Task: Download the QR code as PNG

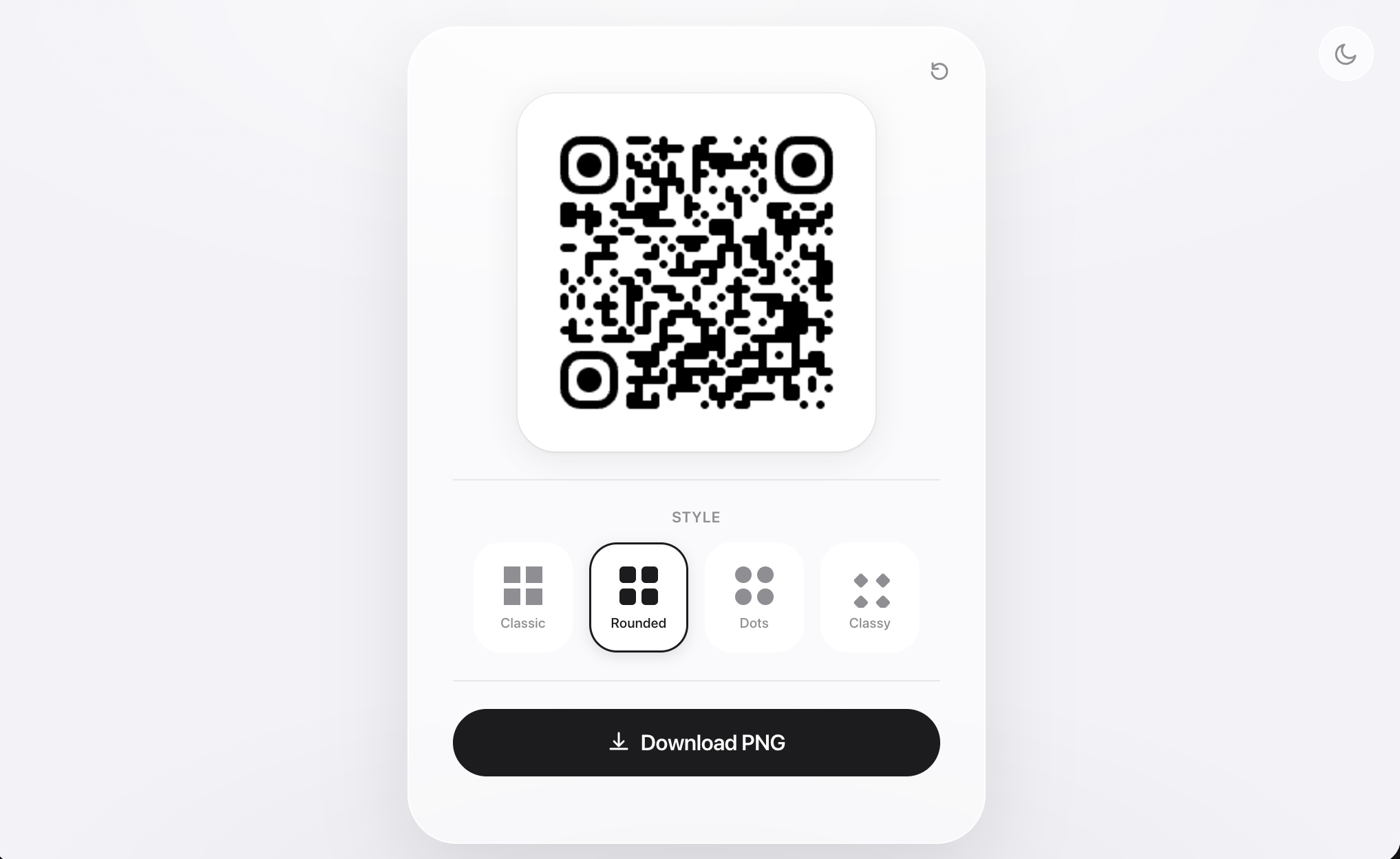Action: (697, 743)
